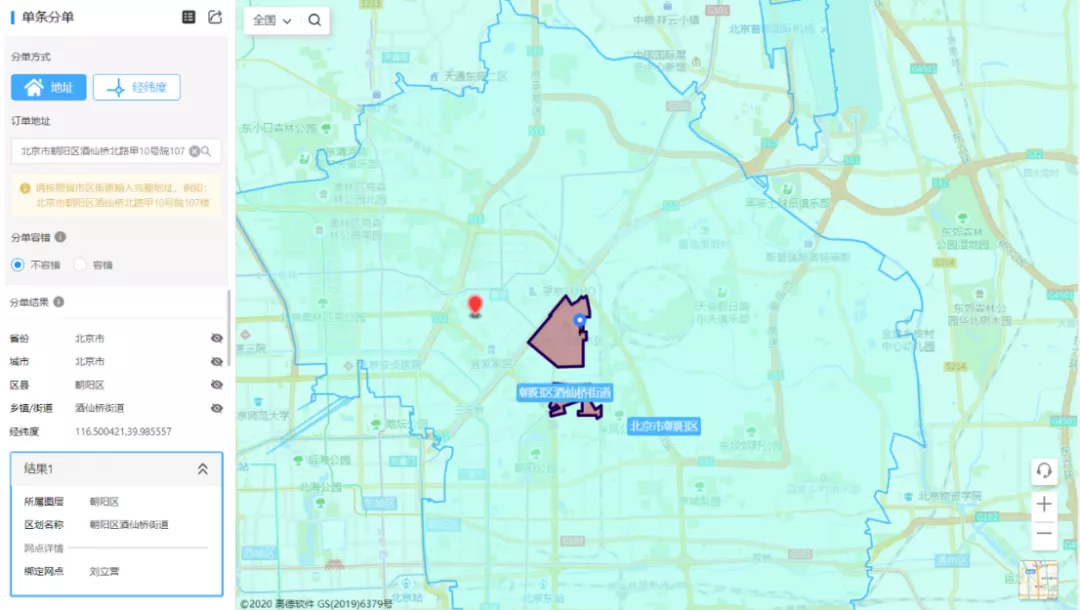Toggle visibility for 区县 朝阳区
The image size is (1080, 610).
pyautogui.click(x=216, y=384)
